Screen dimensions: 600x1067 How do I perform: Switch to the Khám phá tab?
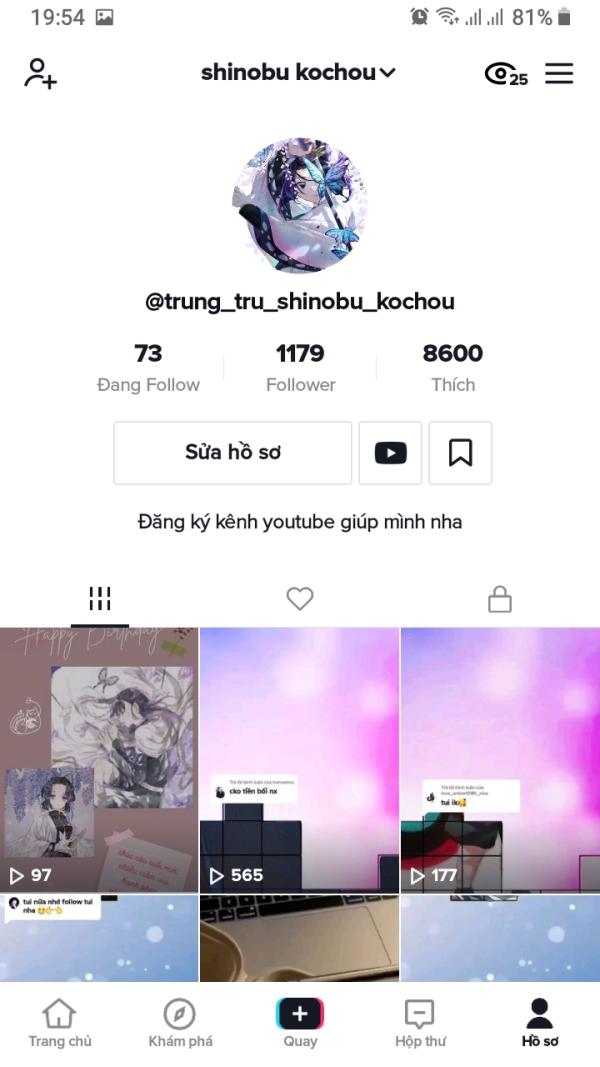click(x=180, y=1023)
